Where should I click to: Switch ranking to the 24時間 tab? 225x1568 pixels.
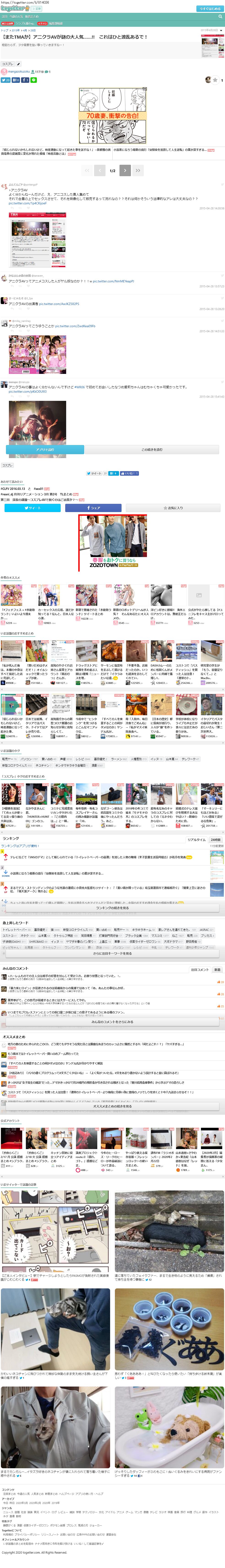pyautogui.click(x=215, y=839)
